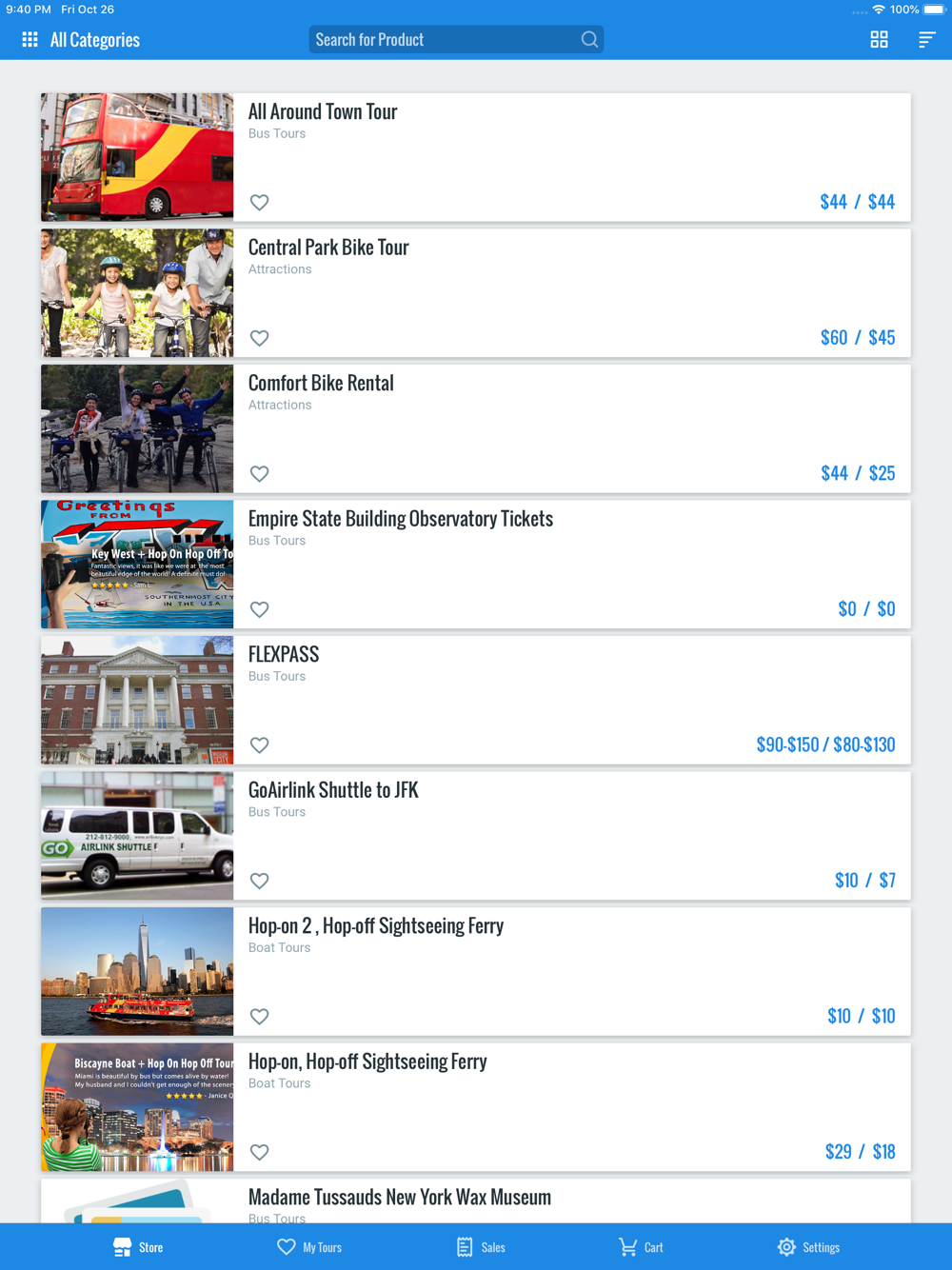Open the Settings tab
This screenshot has height=1270, width=952.
[x=808, y=1247]
